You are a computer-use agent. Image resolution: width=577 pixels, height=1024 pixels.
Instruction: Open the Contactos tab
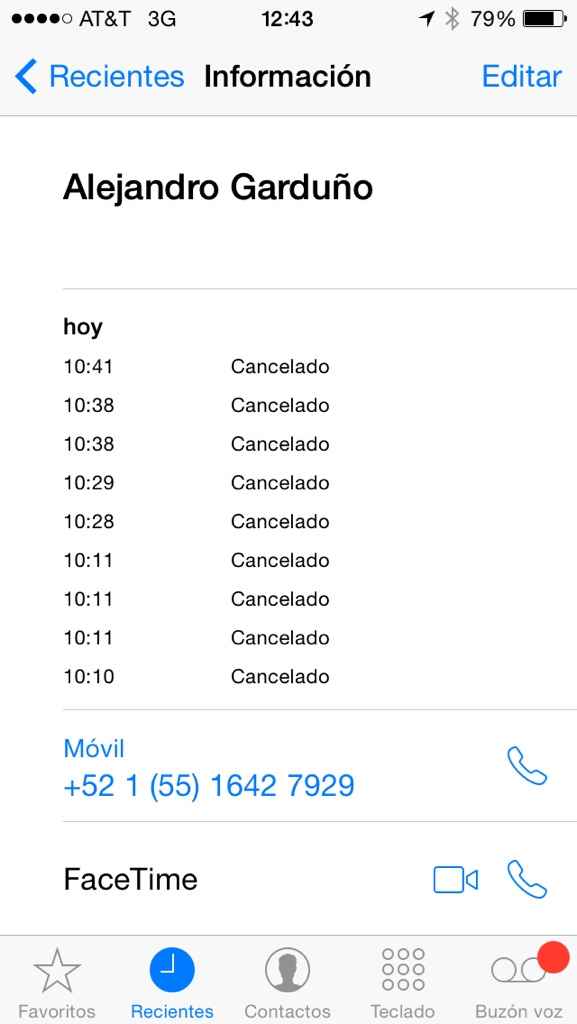287,982
